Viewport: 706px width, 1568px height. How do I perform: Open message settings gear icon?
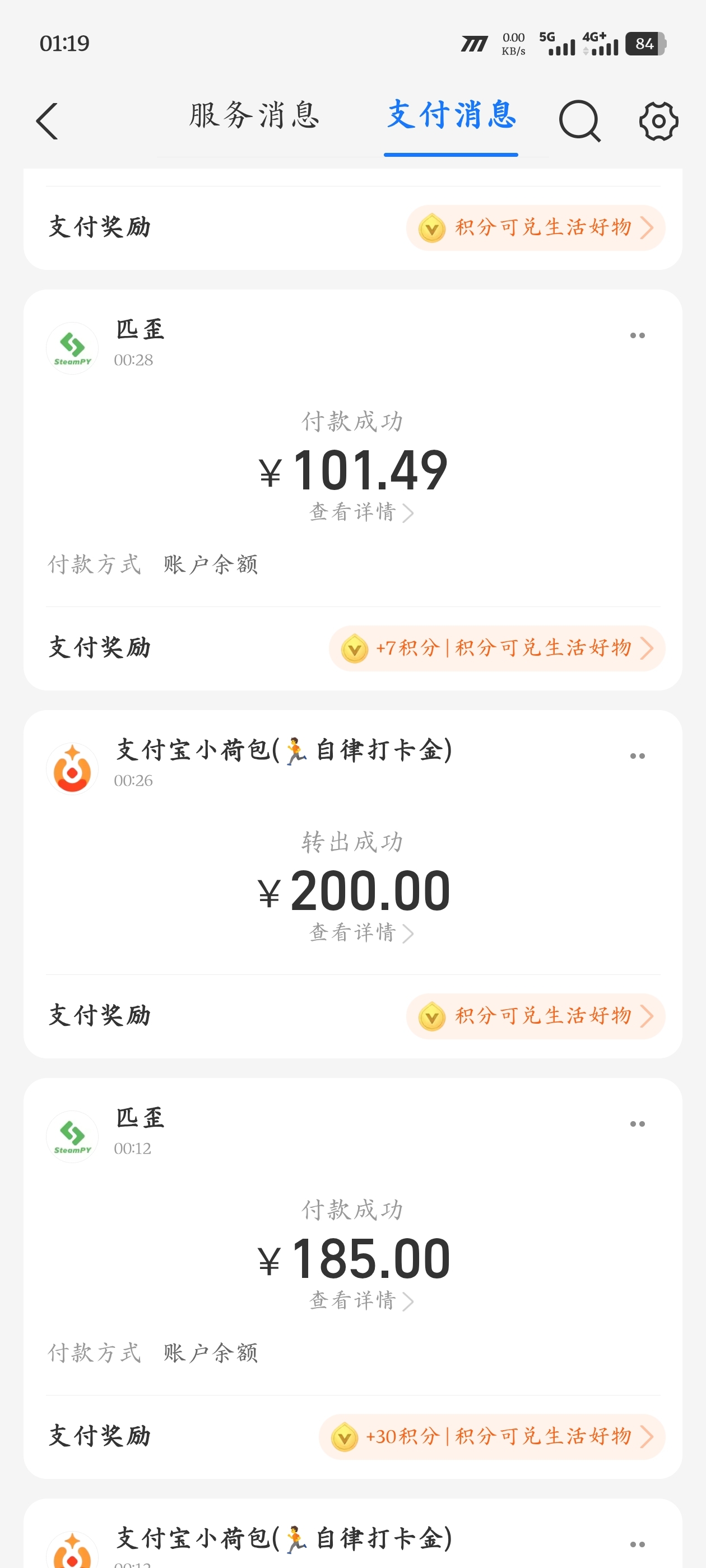pyautogui.click(x=658, y=121)
